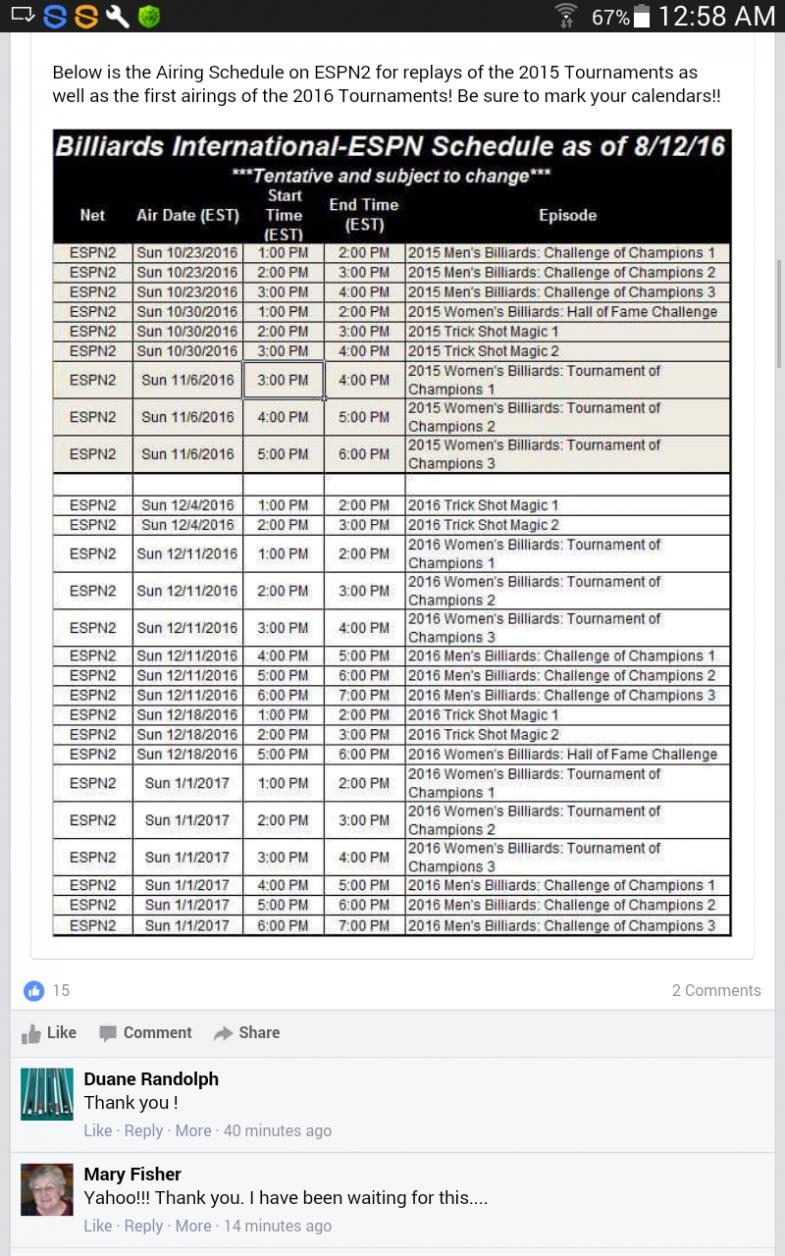785x1256 pixels.
Task: View who reacted with 15 likes
Action: click(x=47, y=990)
